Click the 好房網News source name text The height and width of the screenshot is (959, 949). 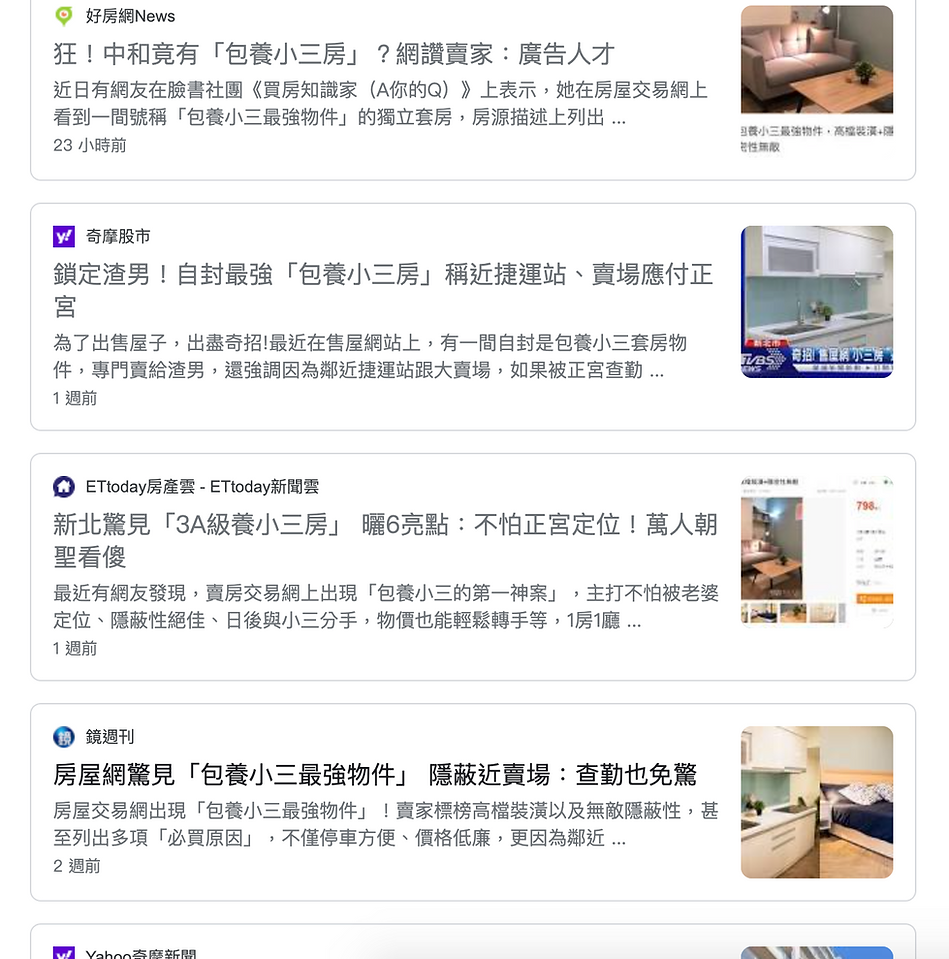pos(132,16)
